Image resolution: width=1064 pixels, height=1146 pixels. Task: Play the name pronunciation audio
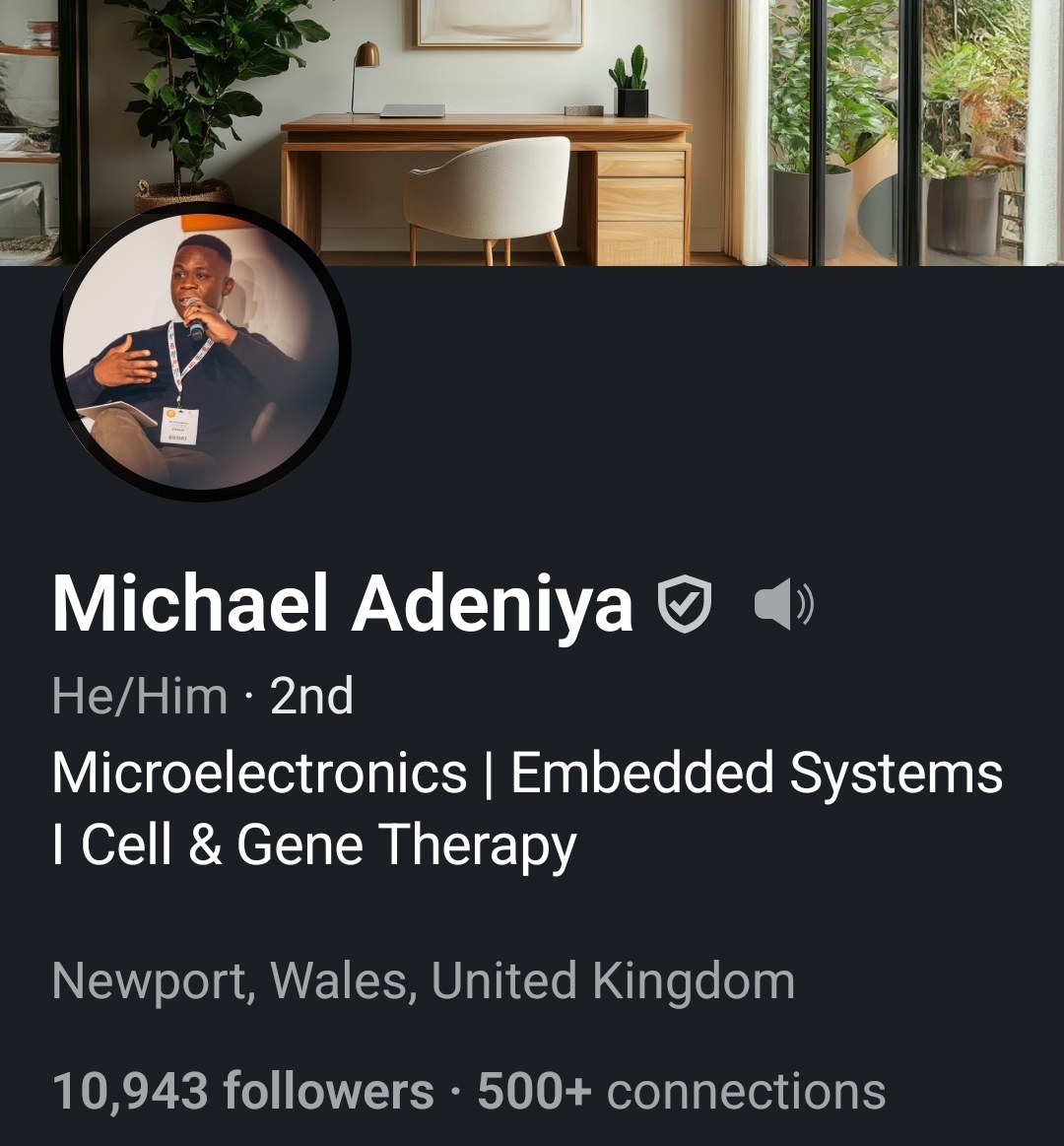pos(783,605)
